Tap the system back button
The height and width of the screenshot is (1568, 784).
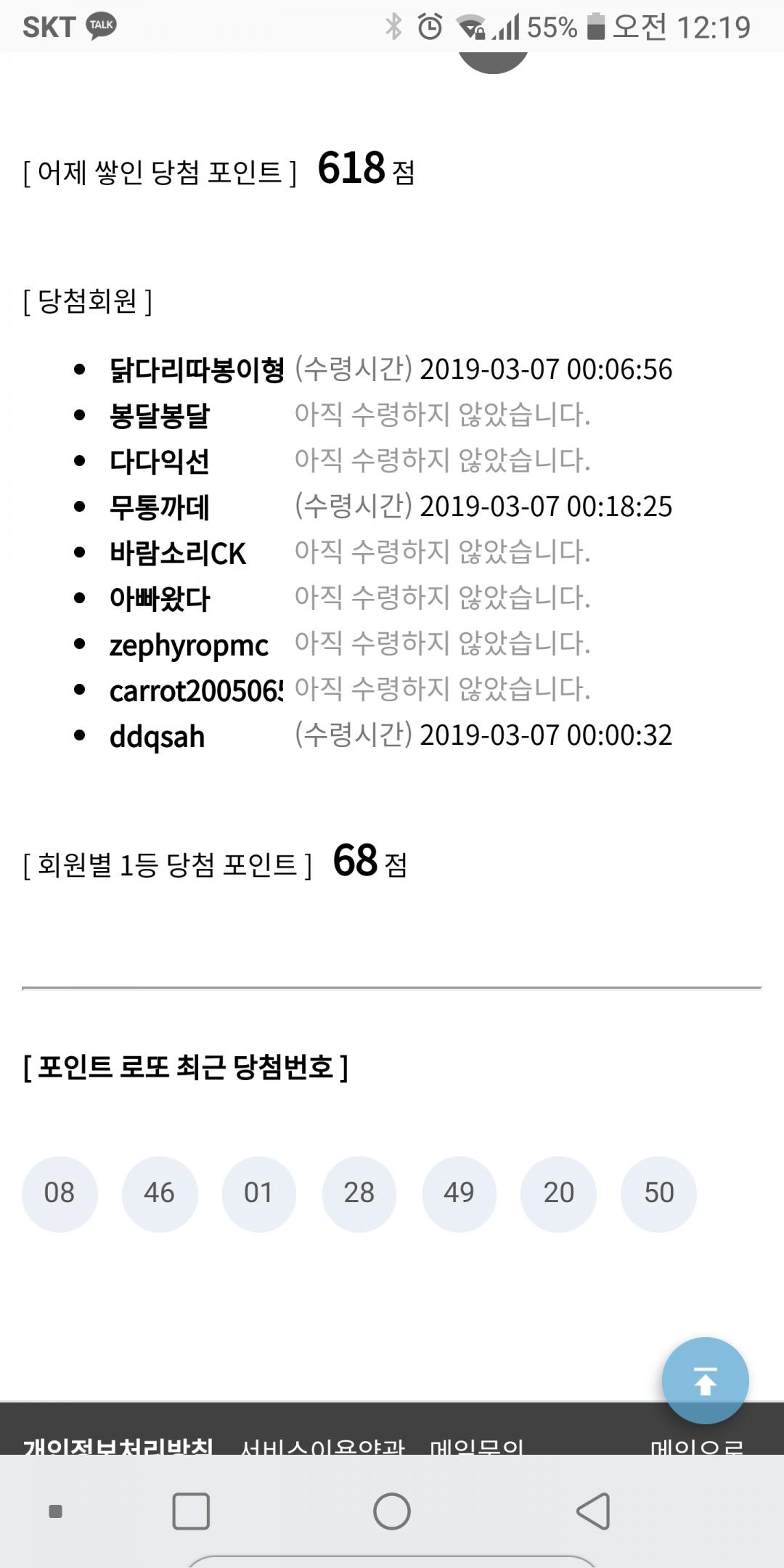pos(593,1512)
